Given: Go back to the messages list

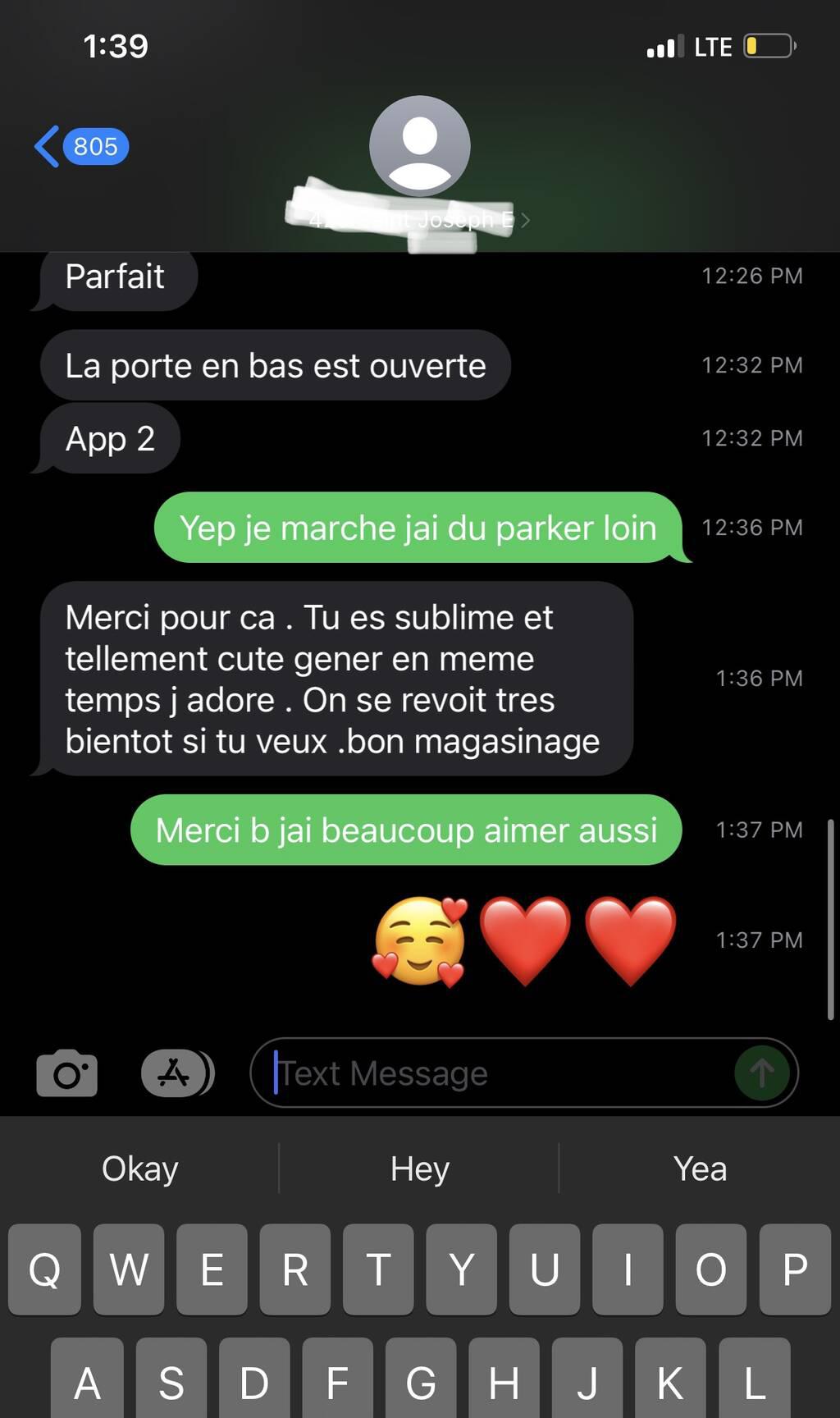Looking at the screenshot, I should point(80,147).
